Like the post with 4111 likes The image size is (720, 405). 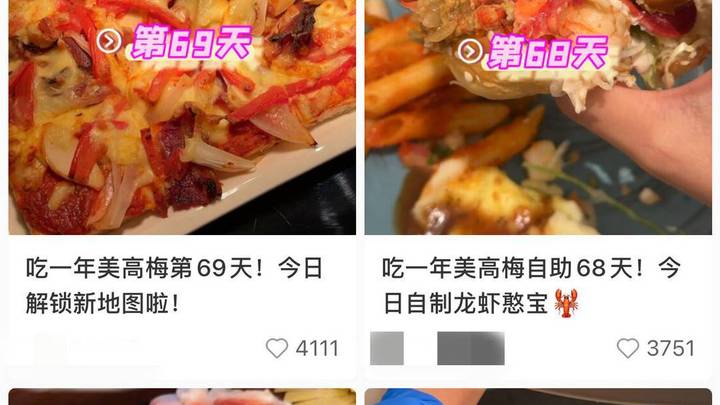(277, 348)
